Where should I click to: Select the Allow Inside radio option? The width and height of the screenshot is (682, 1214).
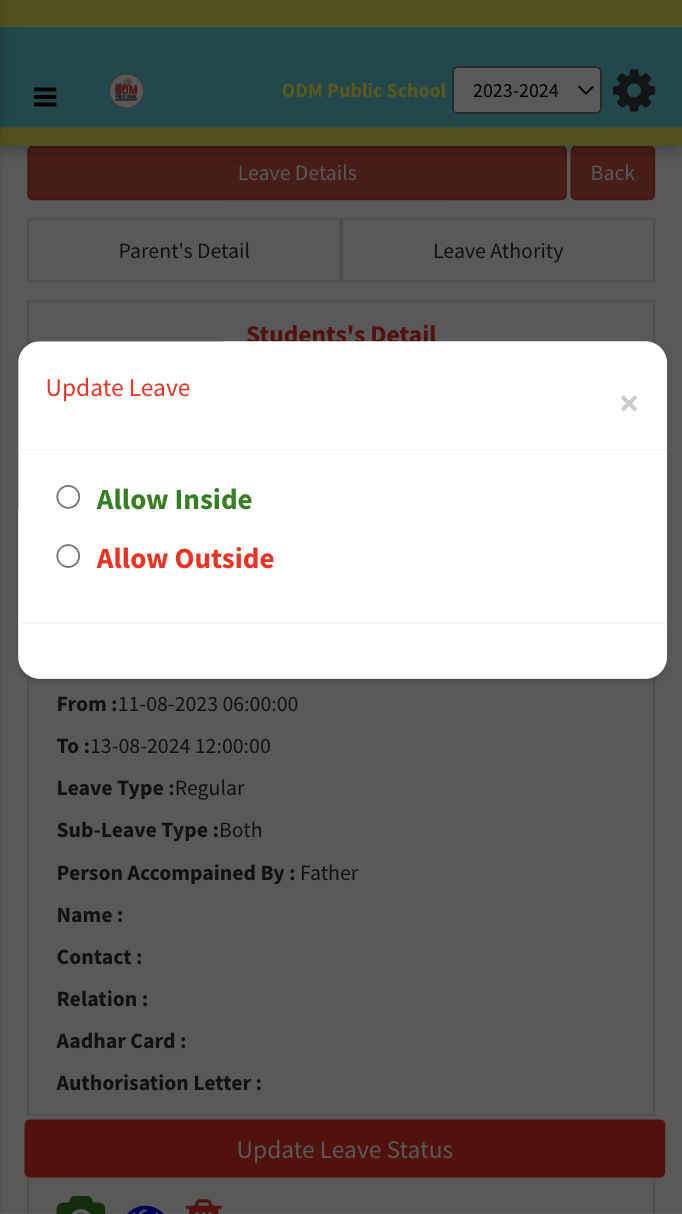click(x=68, y=497)
